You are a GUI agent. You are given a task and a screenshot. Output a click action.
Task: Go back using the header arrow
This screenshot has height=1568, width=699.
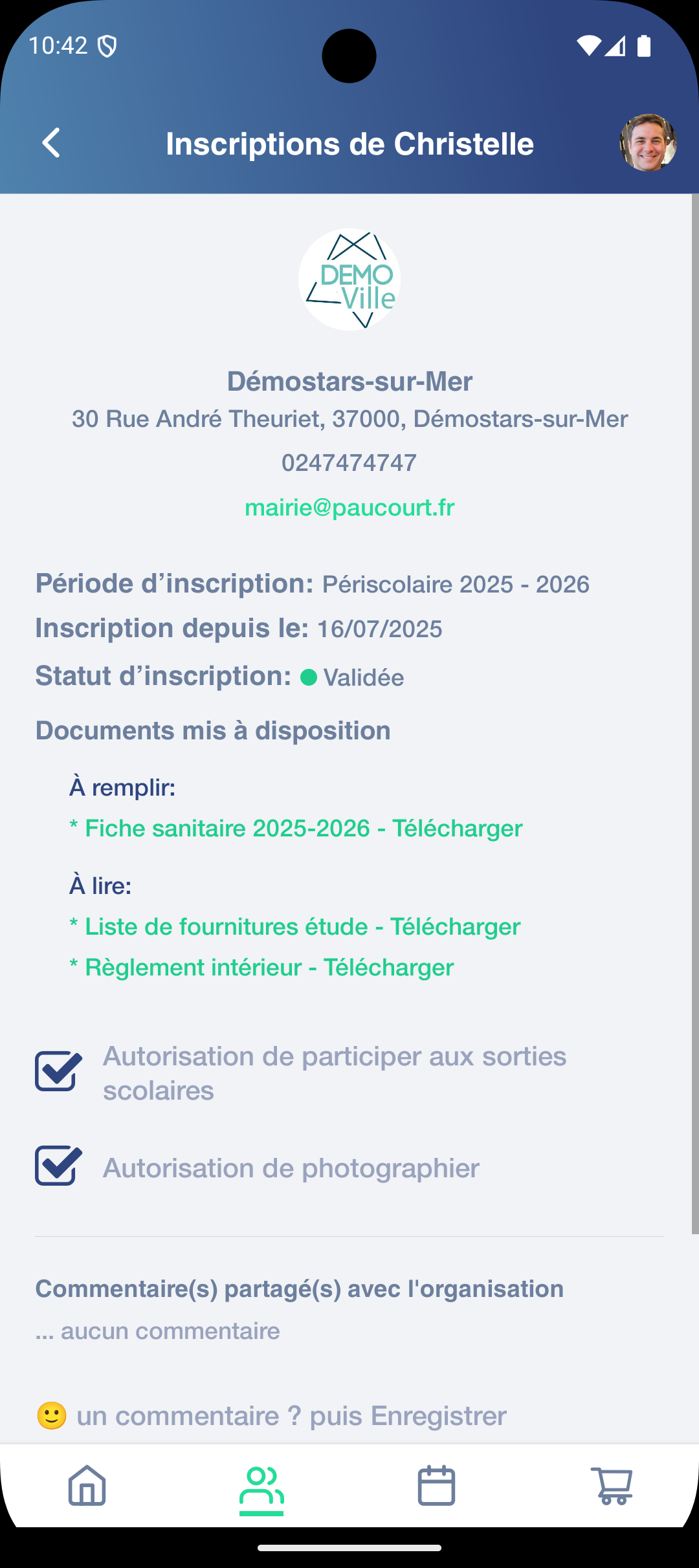click(x=51, y=143)
